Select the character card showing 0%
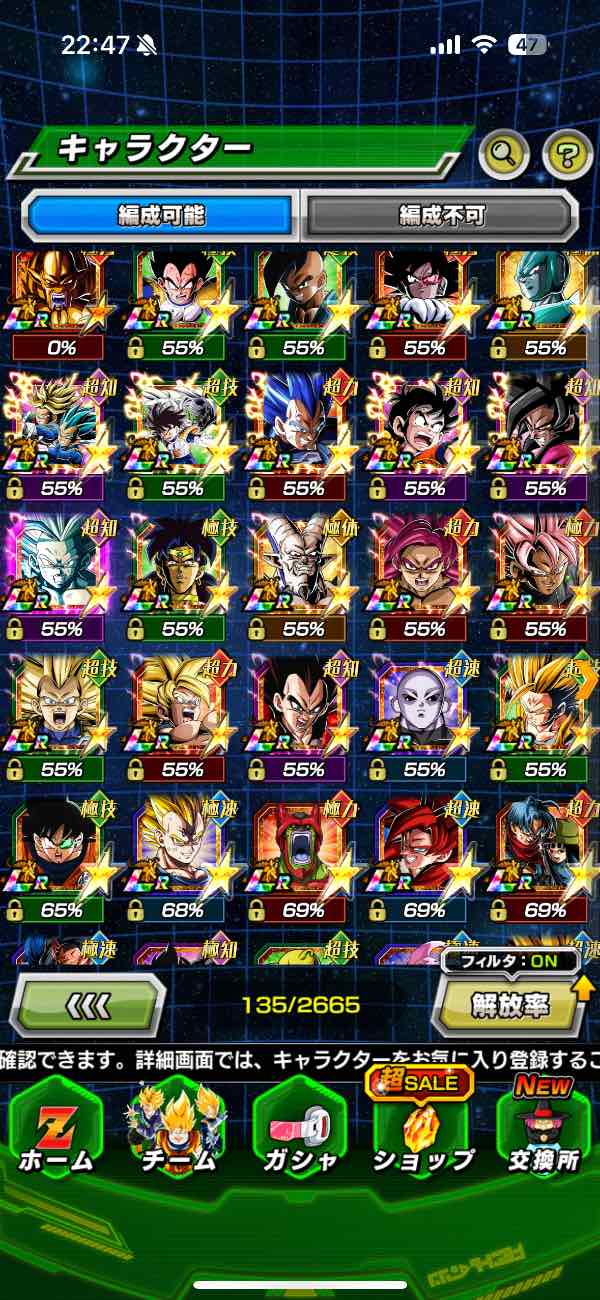The image size is (600, 1300). pos(58,300)
